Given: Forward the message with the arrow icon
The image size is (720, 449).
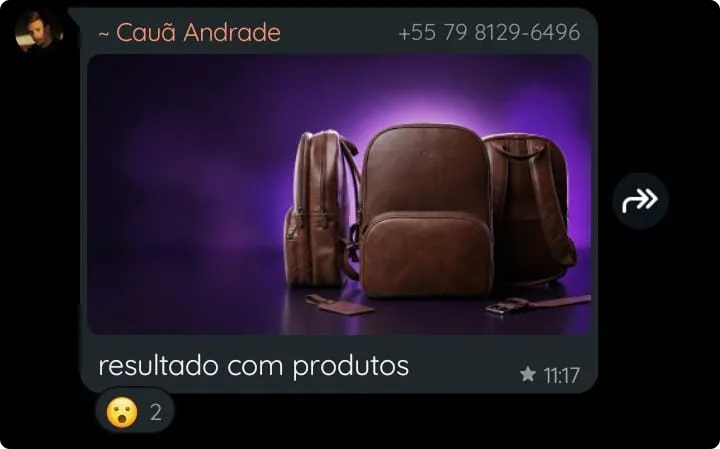Looking at the screenshot, I should tap(640, 201).
